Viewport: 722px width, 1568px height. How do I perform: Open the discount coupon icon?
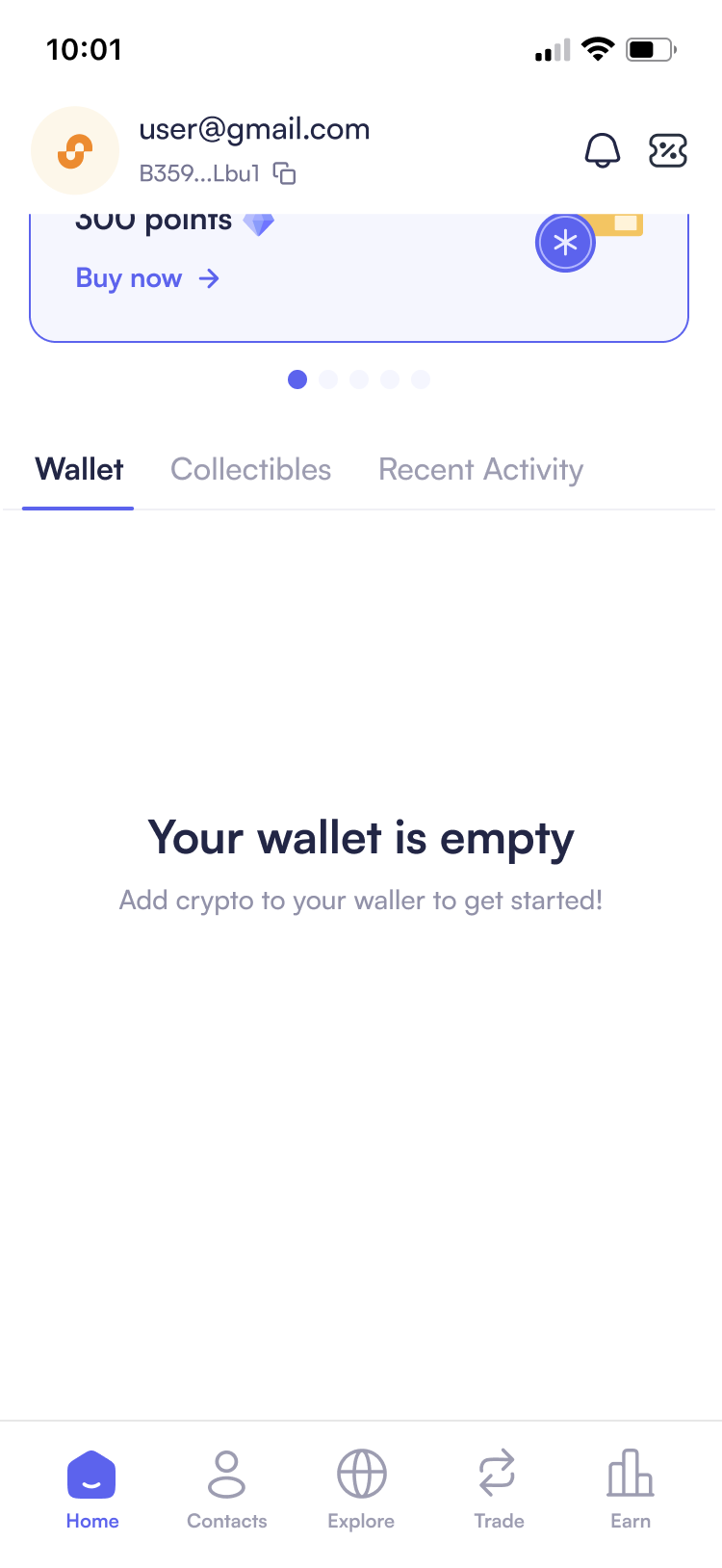667,150
